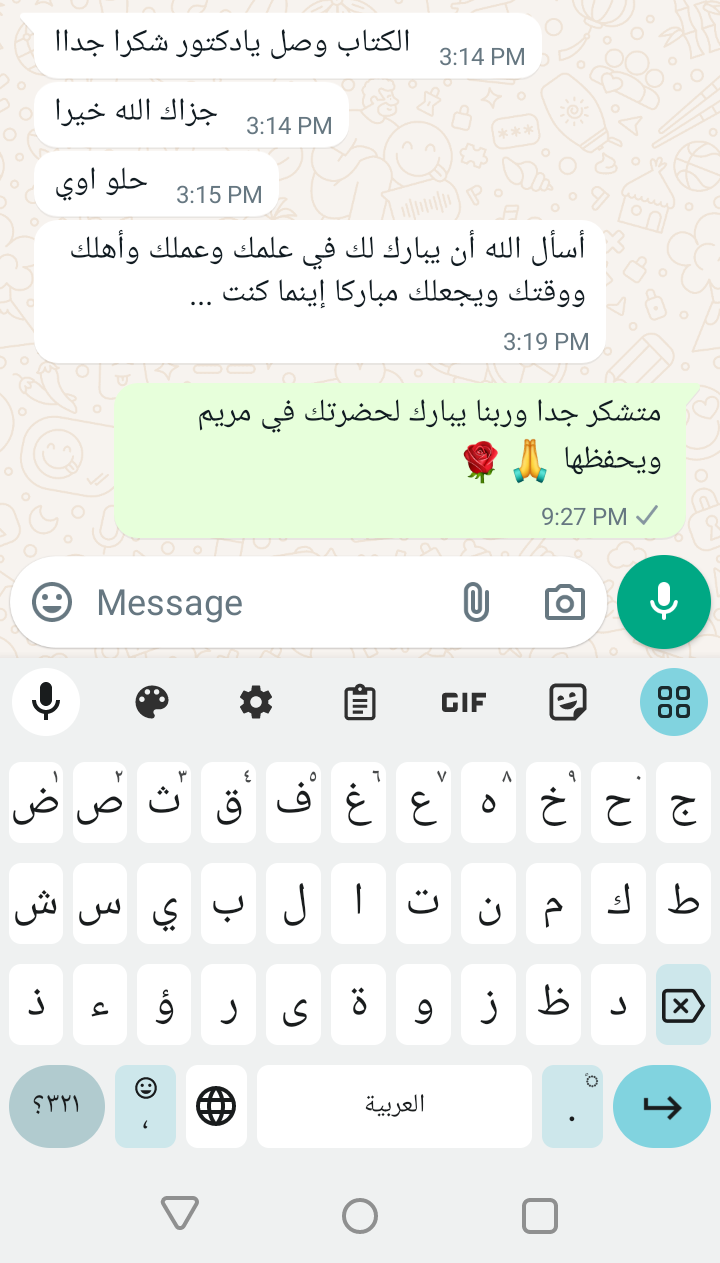Image resolution: width=720 pixels, height=1263 pixels.
Task: Go back with the navigation back triangle
Action: (180, 1215)
